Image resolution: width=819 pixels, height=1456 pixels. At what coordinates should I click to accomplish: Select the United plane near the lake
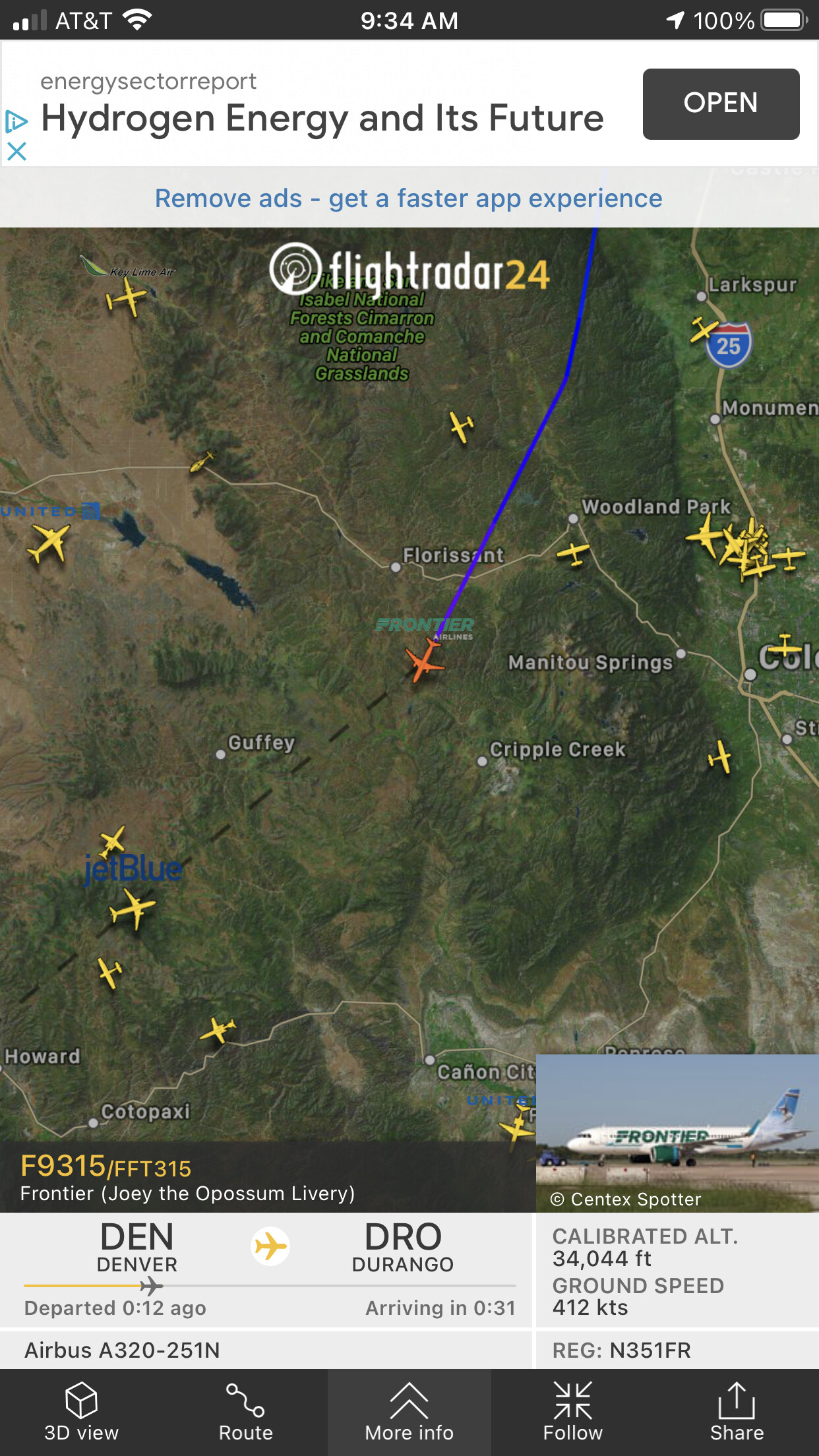[x=49, y=542]
